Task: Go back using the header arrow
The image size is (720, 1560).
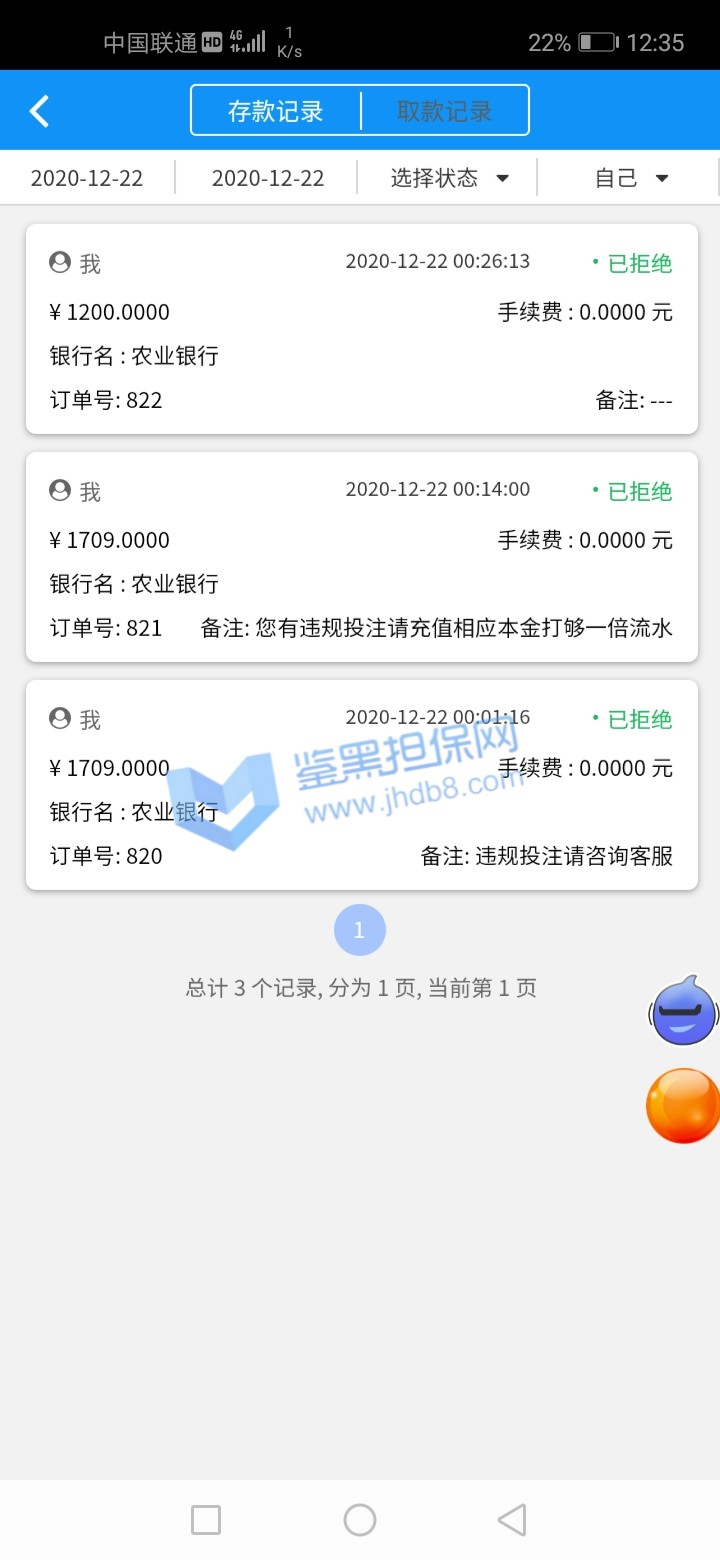Action: tap(40, 111)
